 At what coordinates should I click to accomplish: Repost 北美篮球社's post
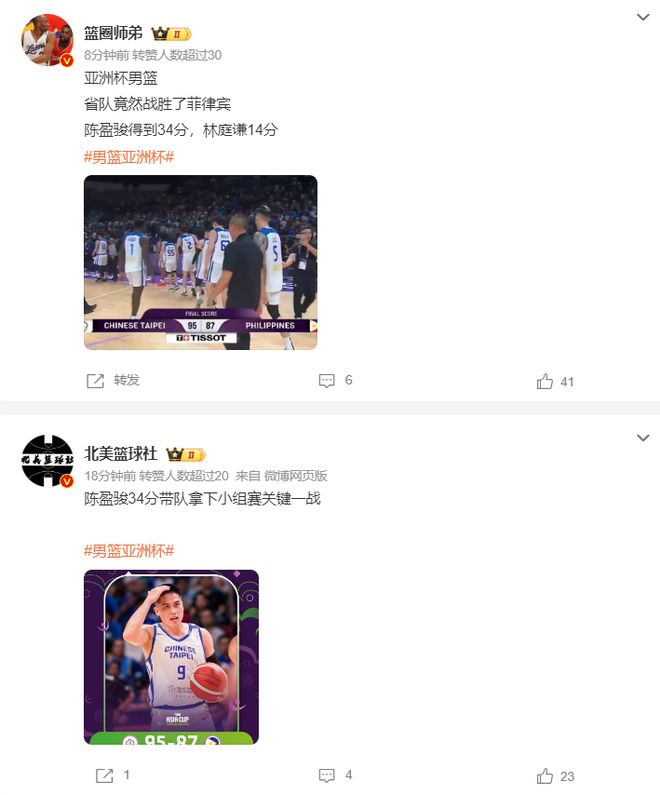112,775
